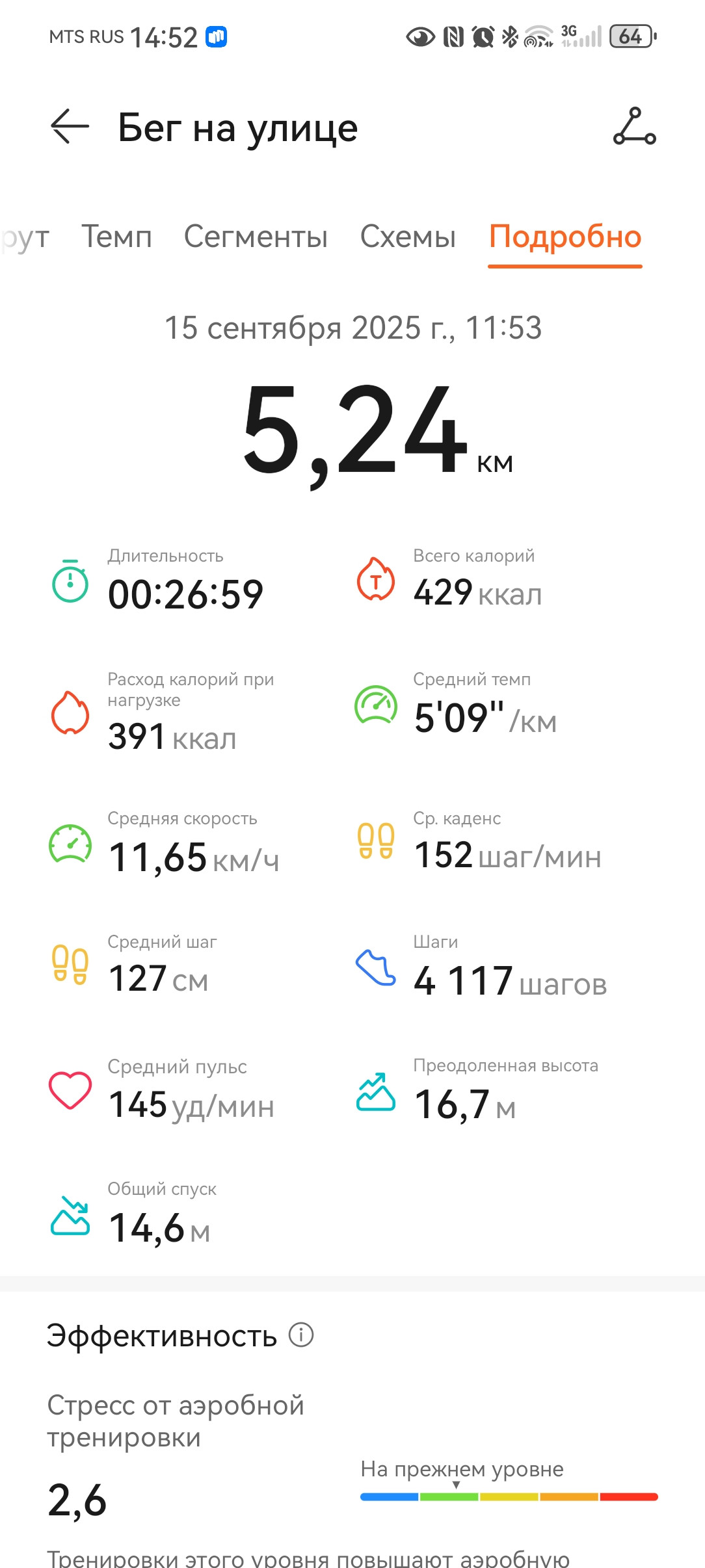The image size is (705, 1568).
Task: Switch to the Сегменты tab
Action: tap(256, 237)
